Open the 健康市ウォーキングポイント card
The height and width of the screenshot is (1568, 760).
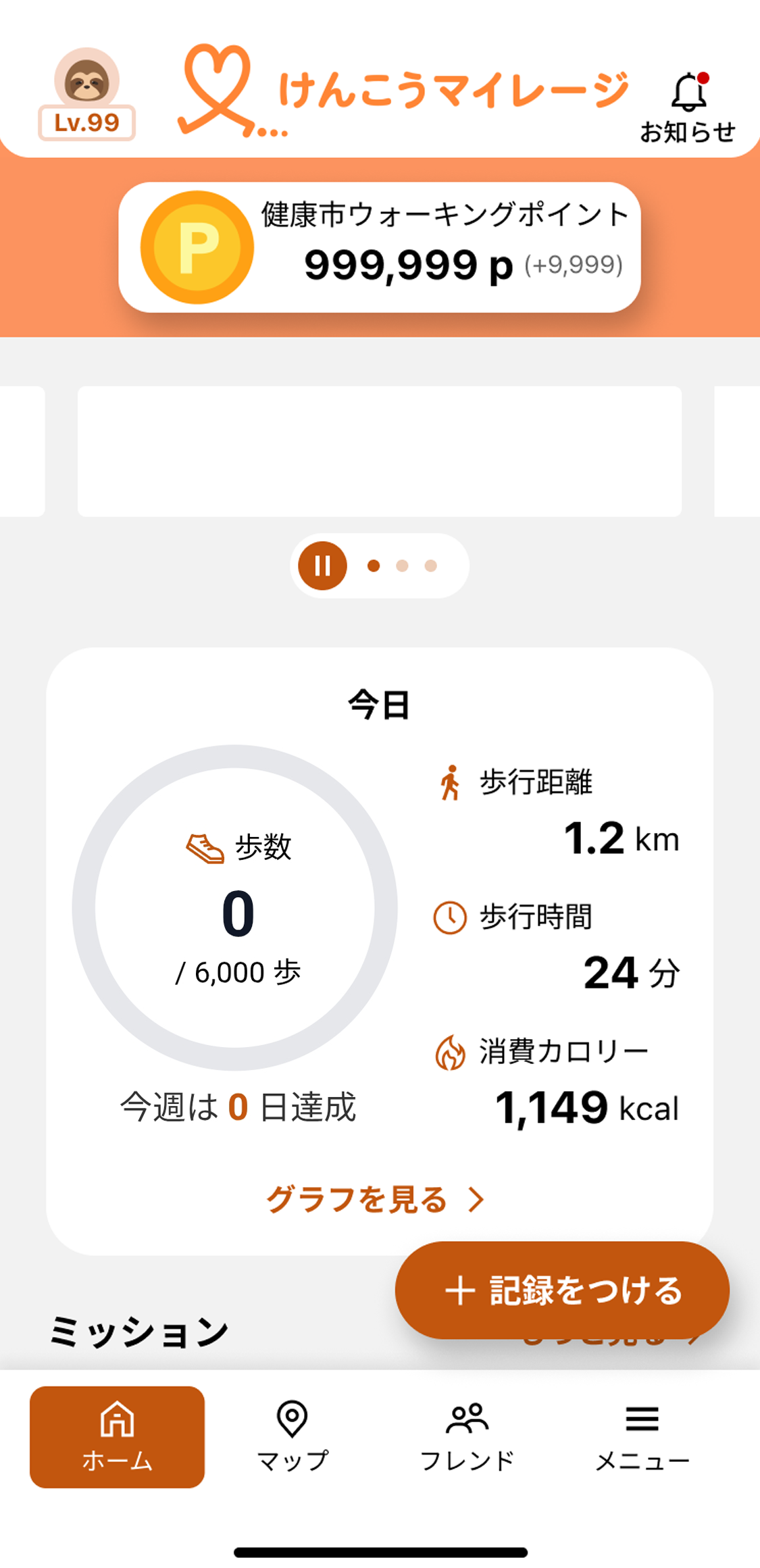(x=380, y=247)
